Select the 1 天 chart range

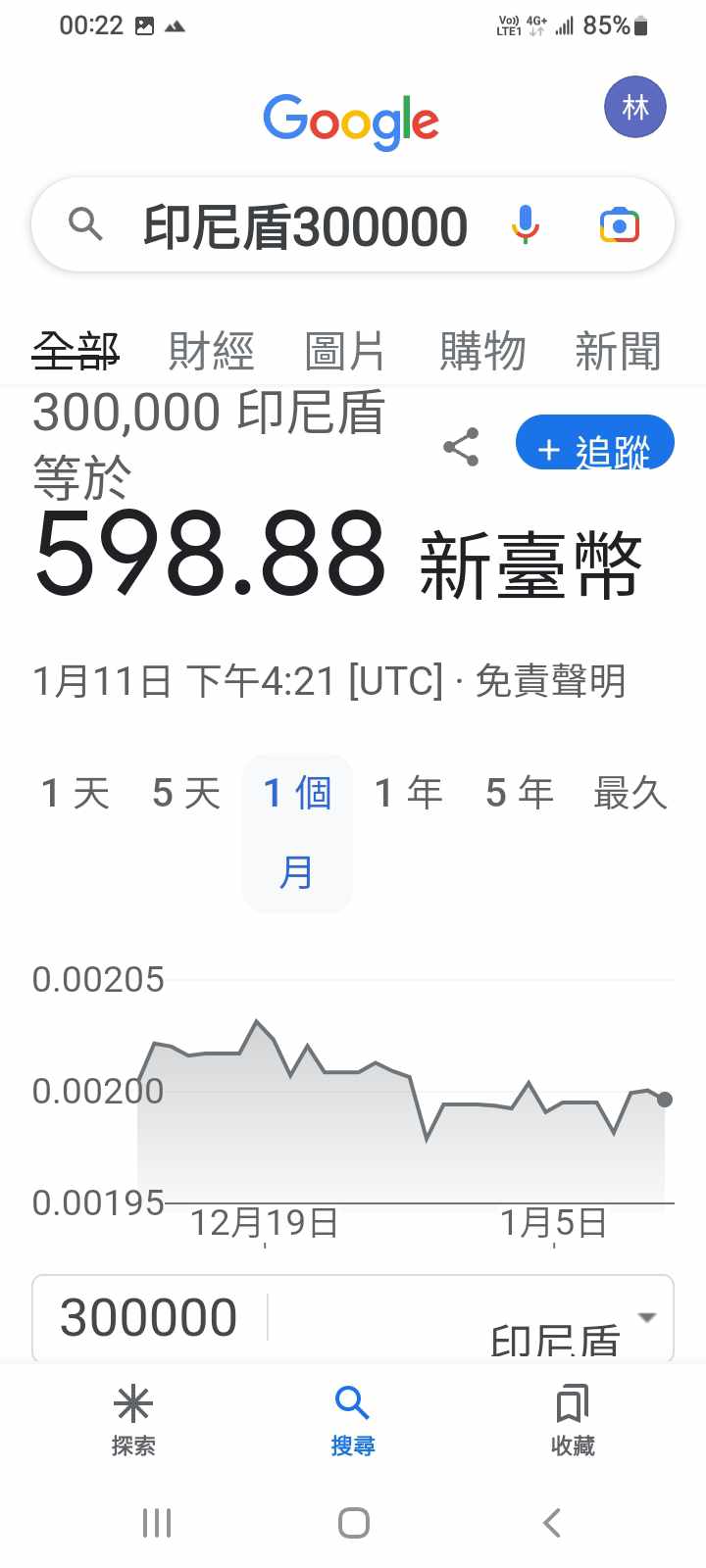[76, 793]
